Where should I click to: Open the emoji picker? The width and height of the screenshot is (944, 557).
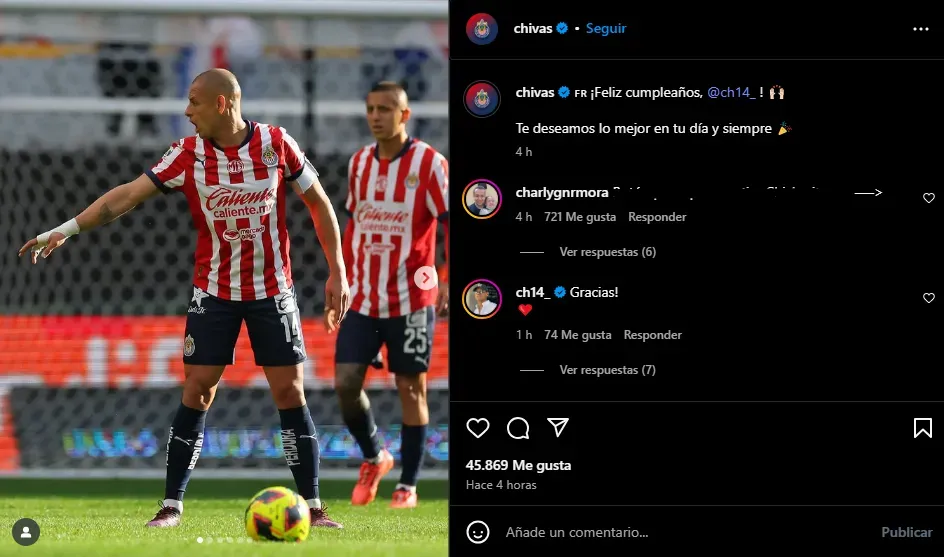pos(478,532)
